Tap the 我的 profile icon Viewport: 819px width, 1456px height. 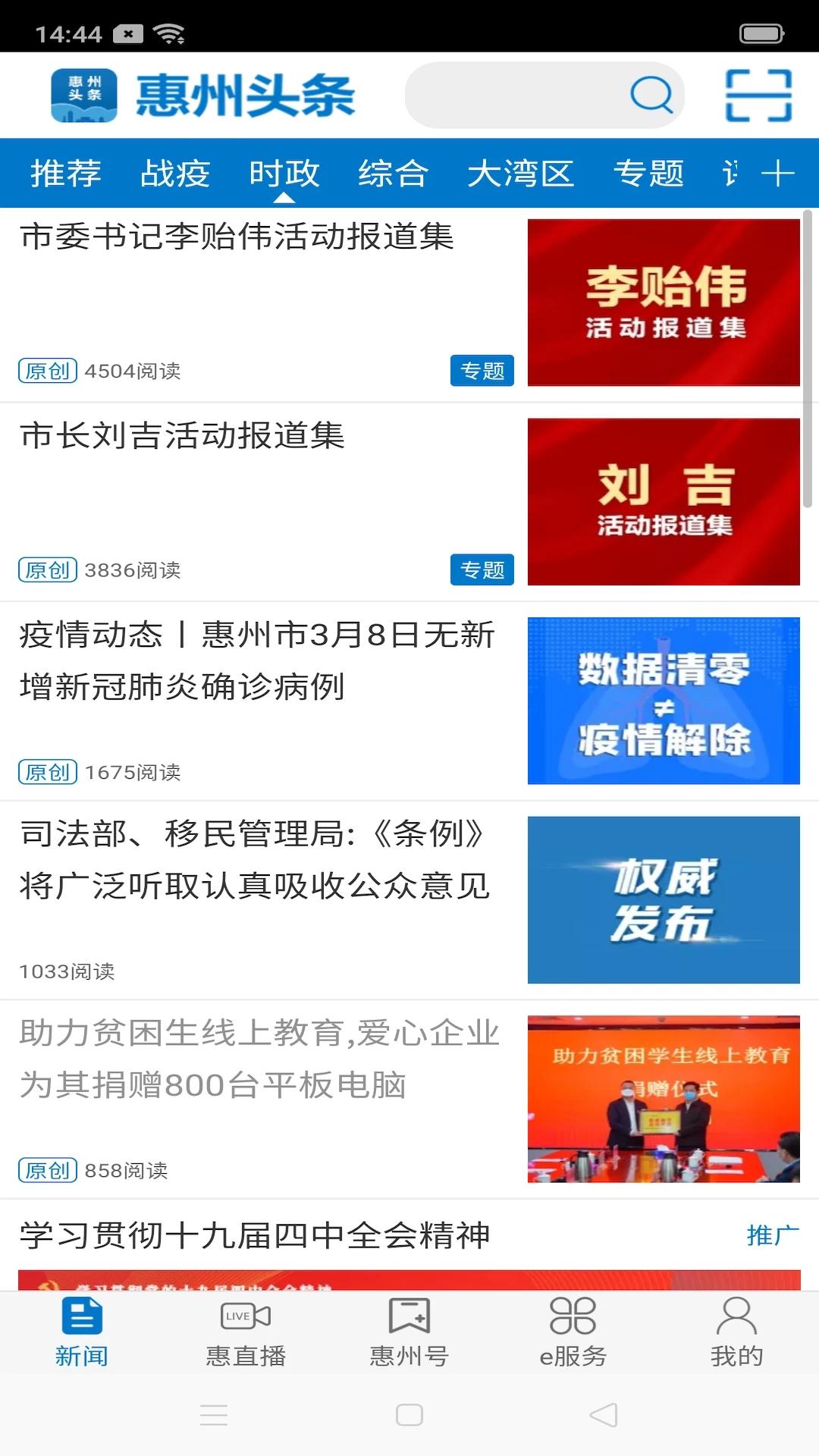point(736,1319)
